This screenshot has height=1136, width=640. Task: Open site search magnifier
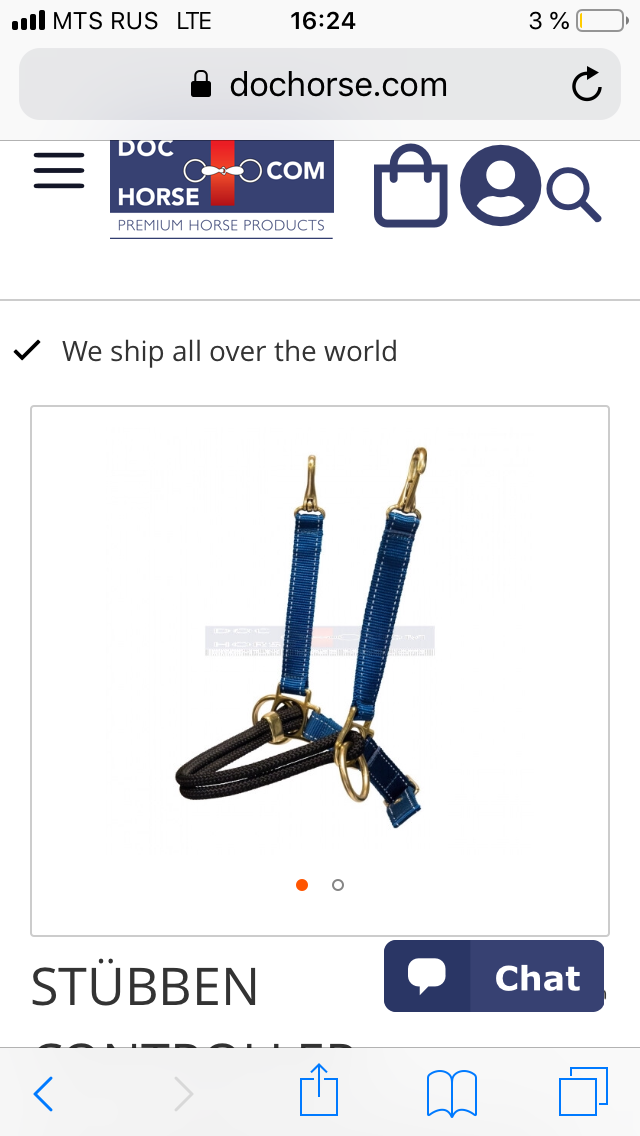point(573,194)
